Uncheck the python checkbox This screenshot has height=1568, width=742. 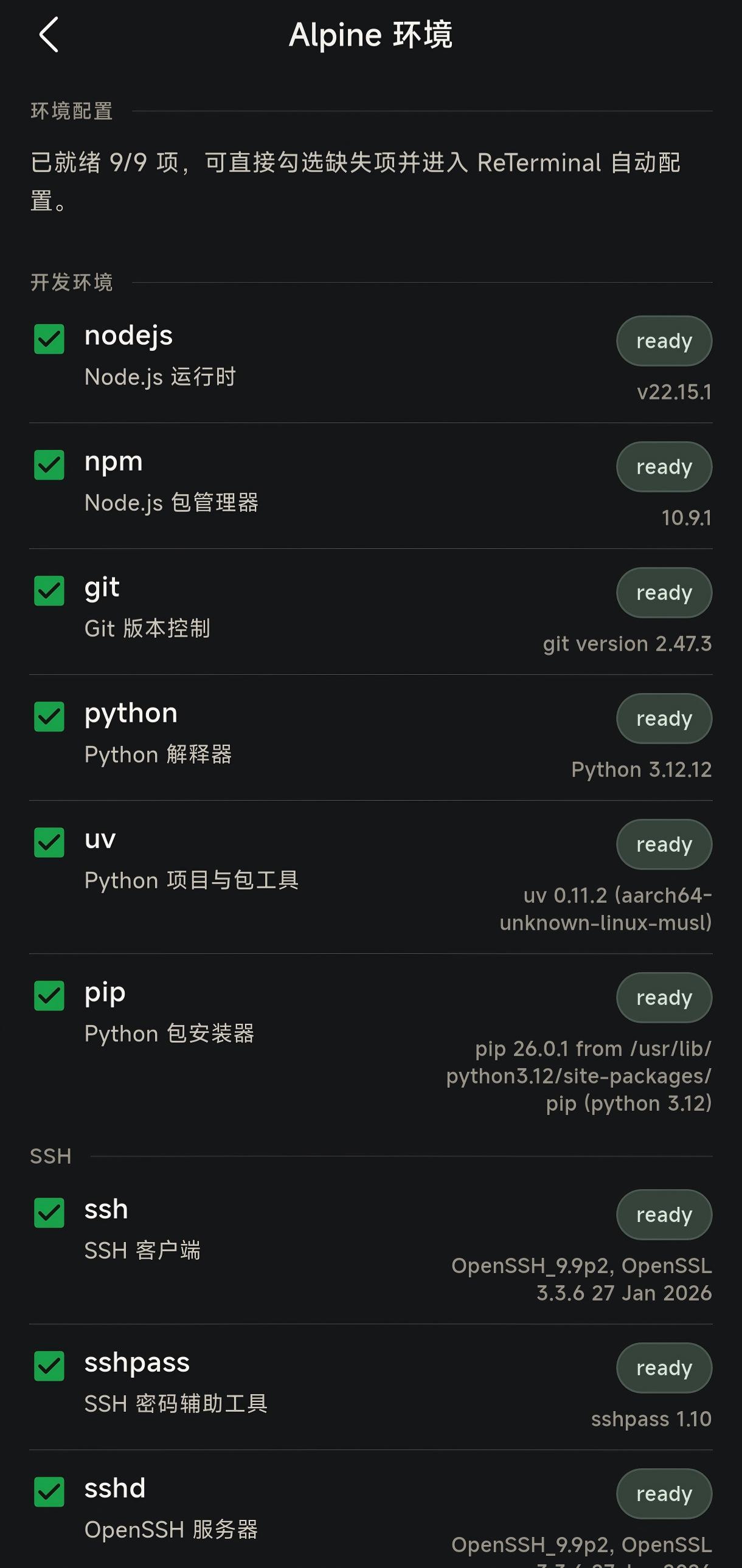point(49,717)
